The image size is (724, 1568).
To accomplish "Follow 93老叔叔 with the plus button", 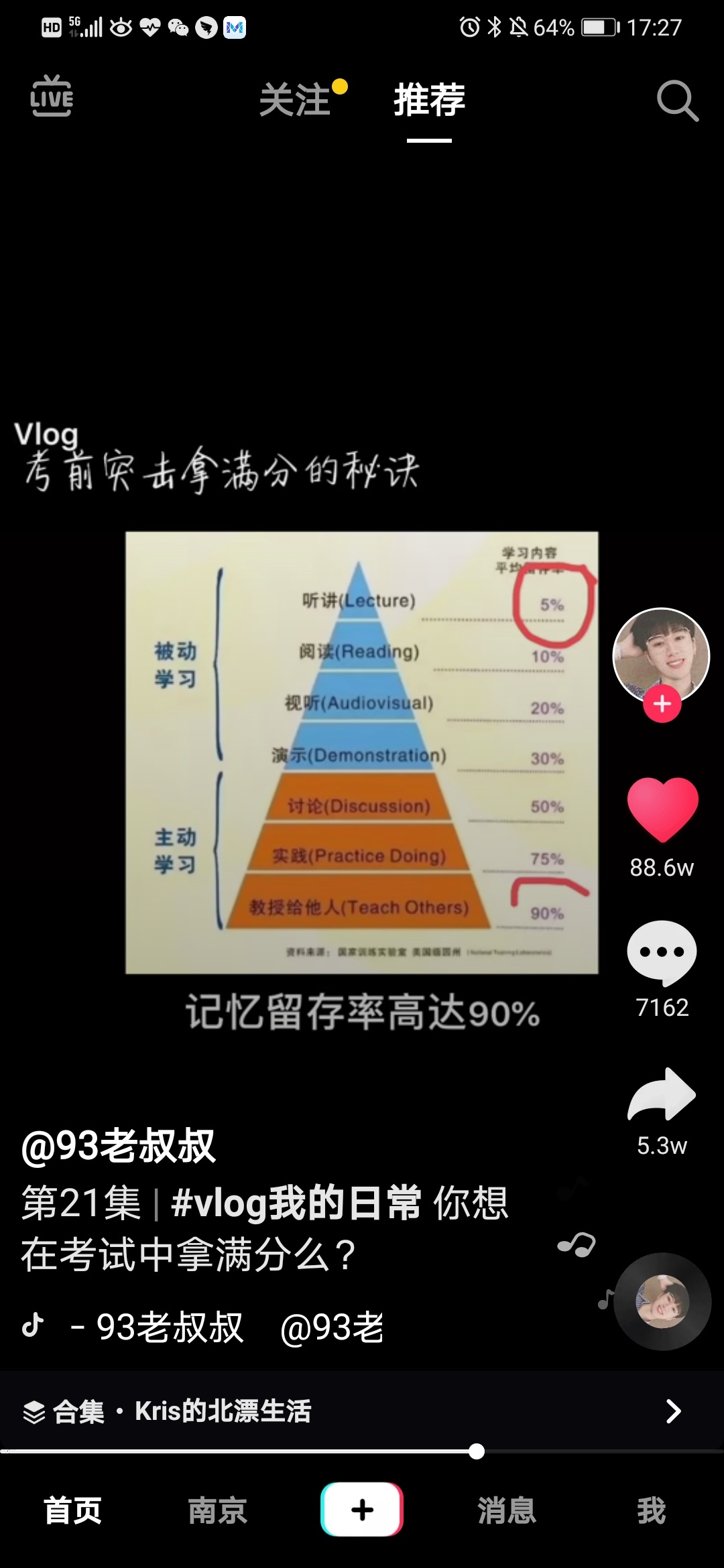I will [662, 704].
